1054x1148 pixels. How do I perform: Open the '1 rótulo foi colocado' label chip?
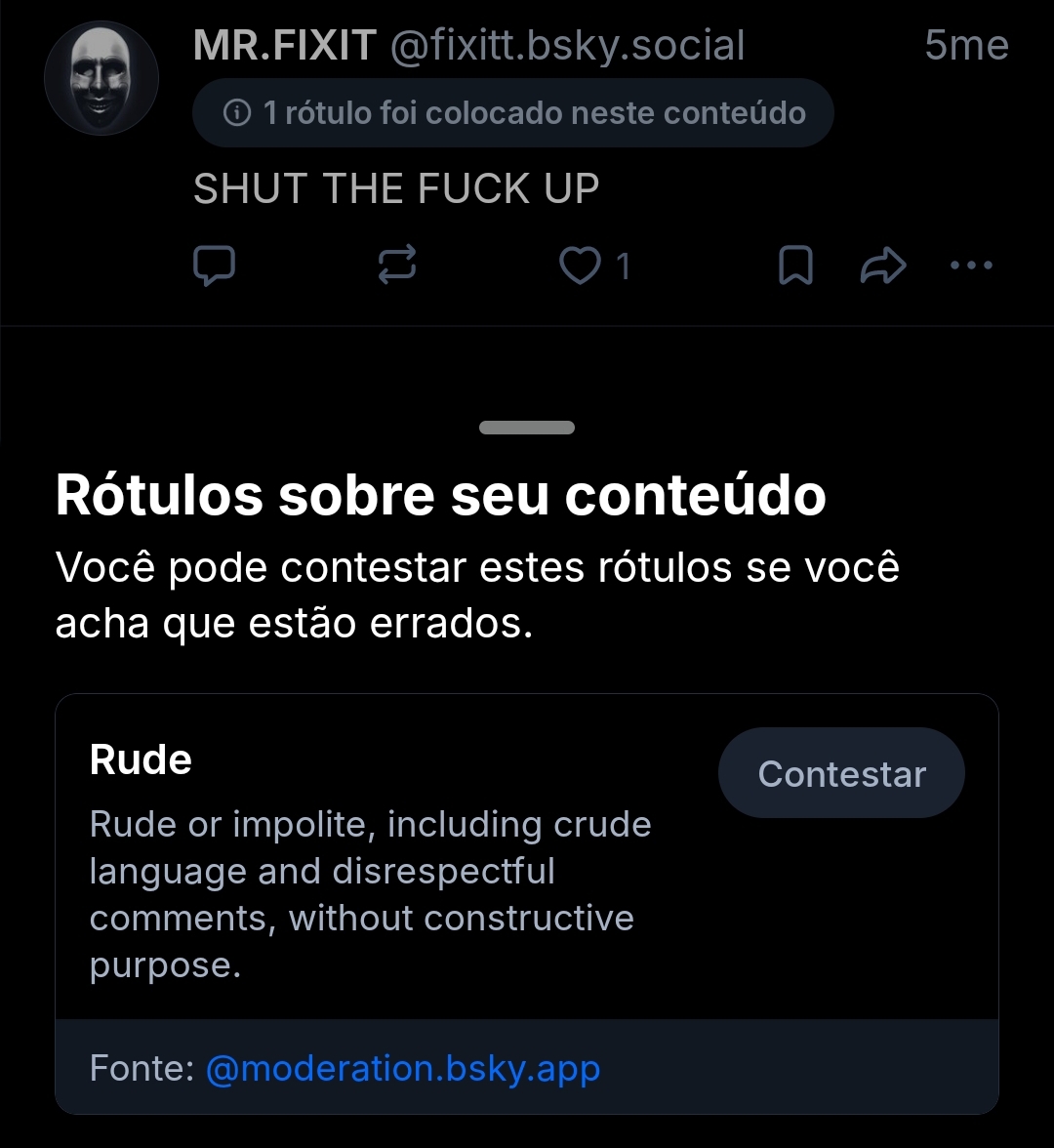coord(513,113)
